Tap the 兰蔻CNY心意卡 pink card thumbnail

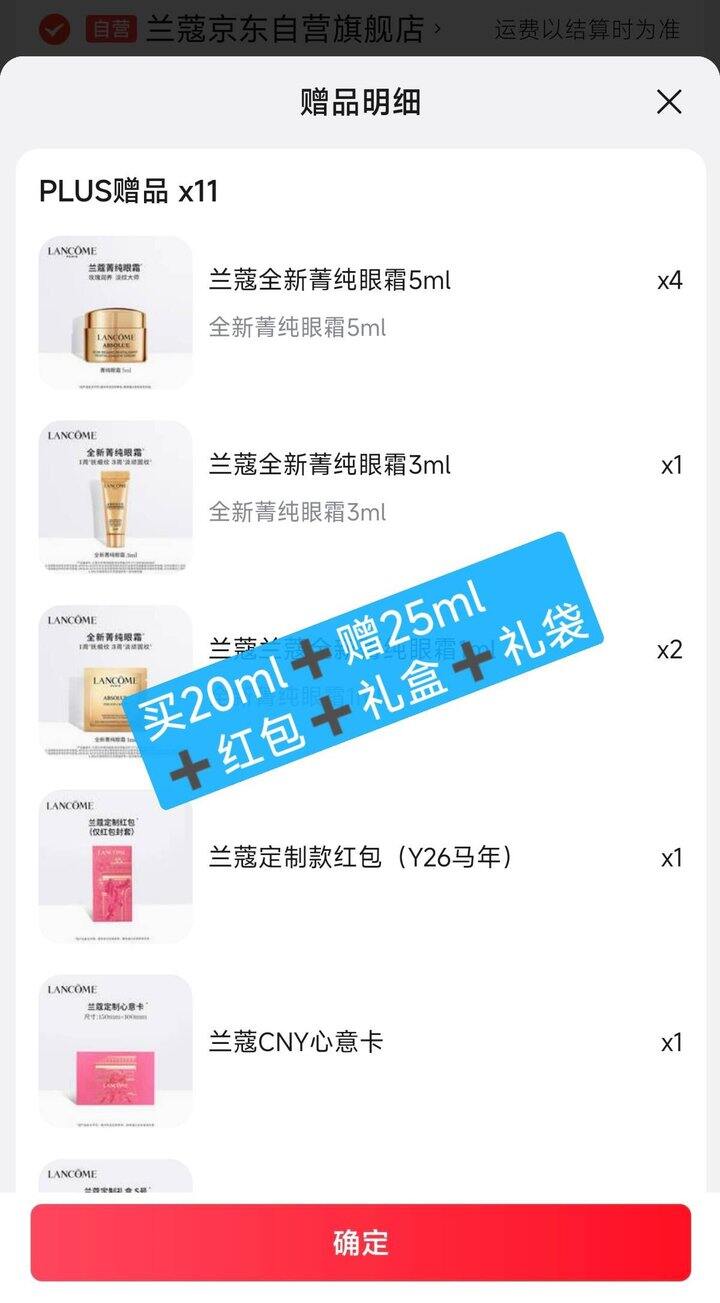click(115, 1048)
